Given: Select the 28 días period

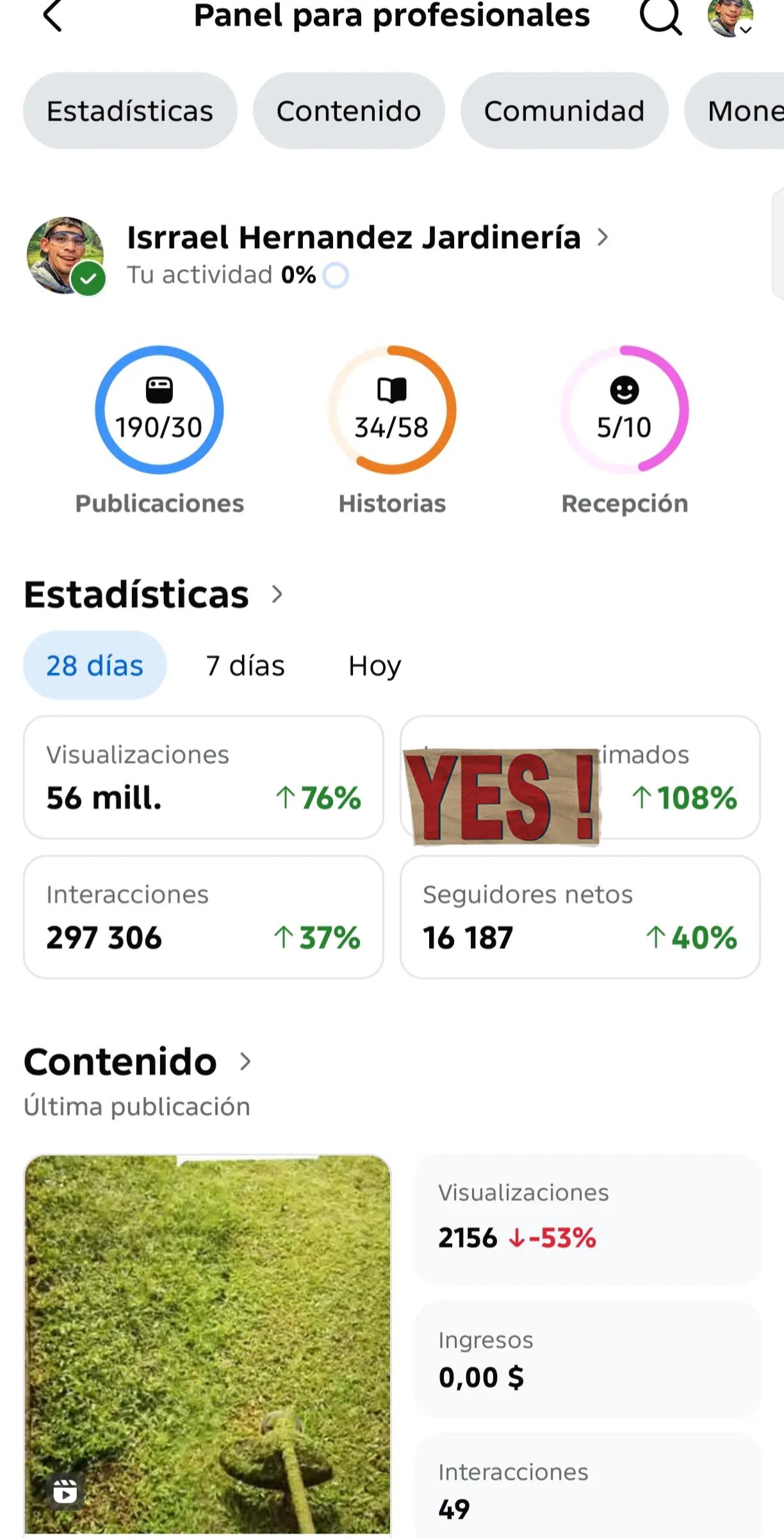Looking at the screenshot, I should coord(95,665).
